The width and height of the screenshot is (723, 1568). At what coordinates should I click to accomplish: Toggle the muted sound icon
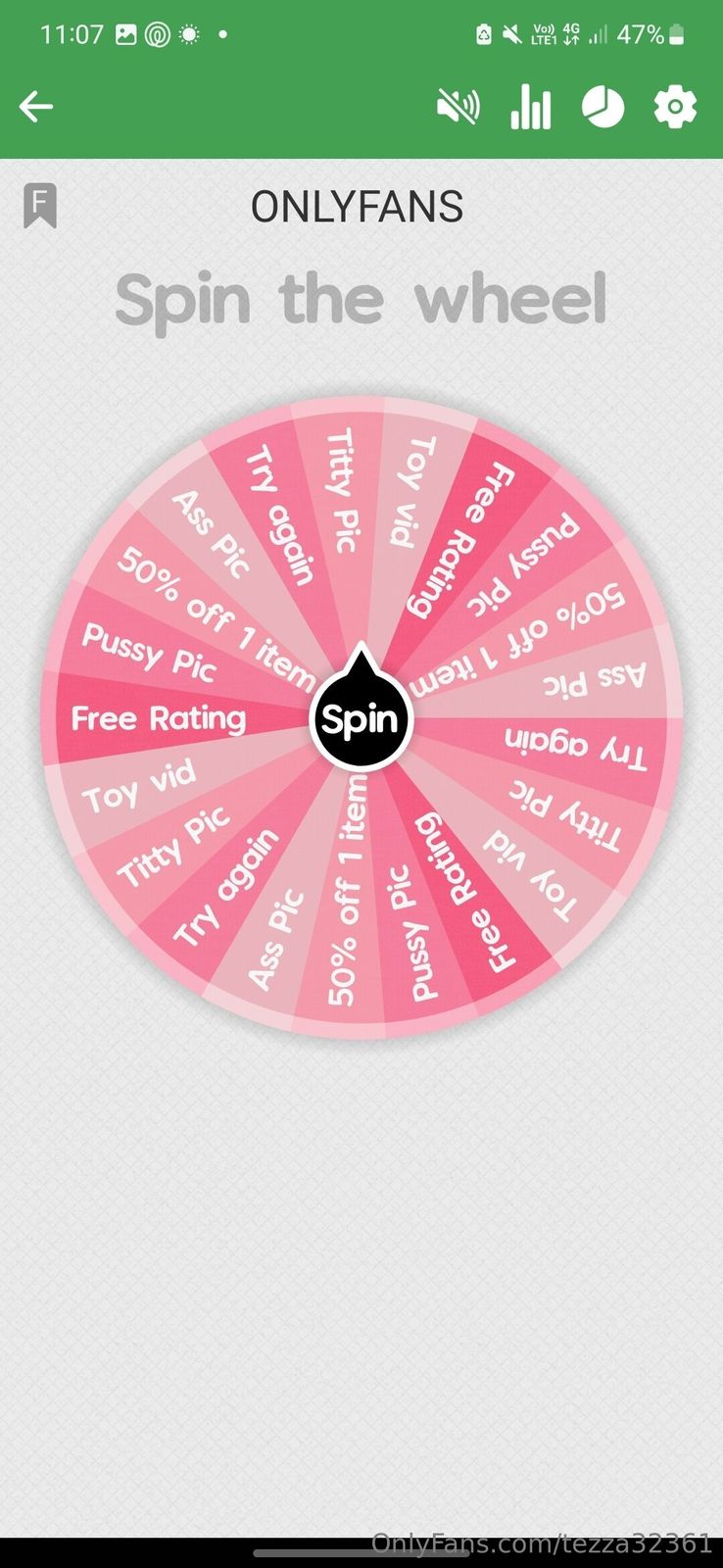(x=458, y=106)
